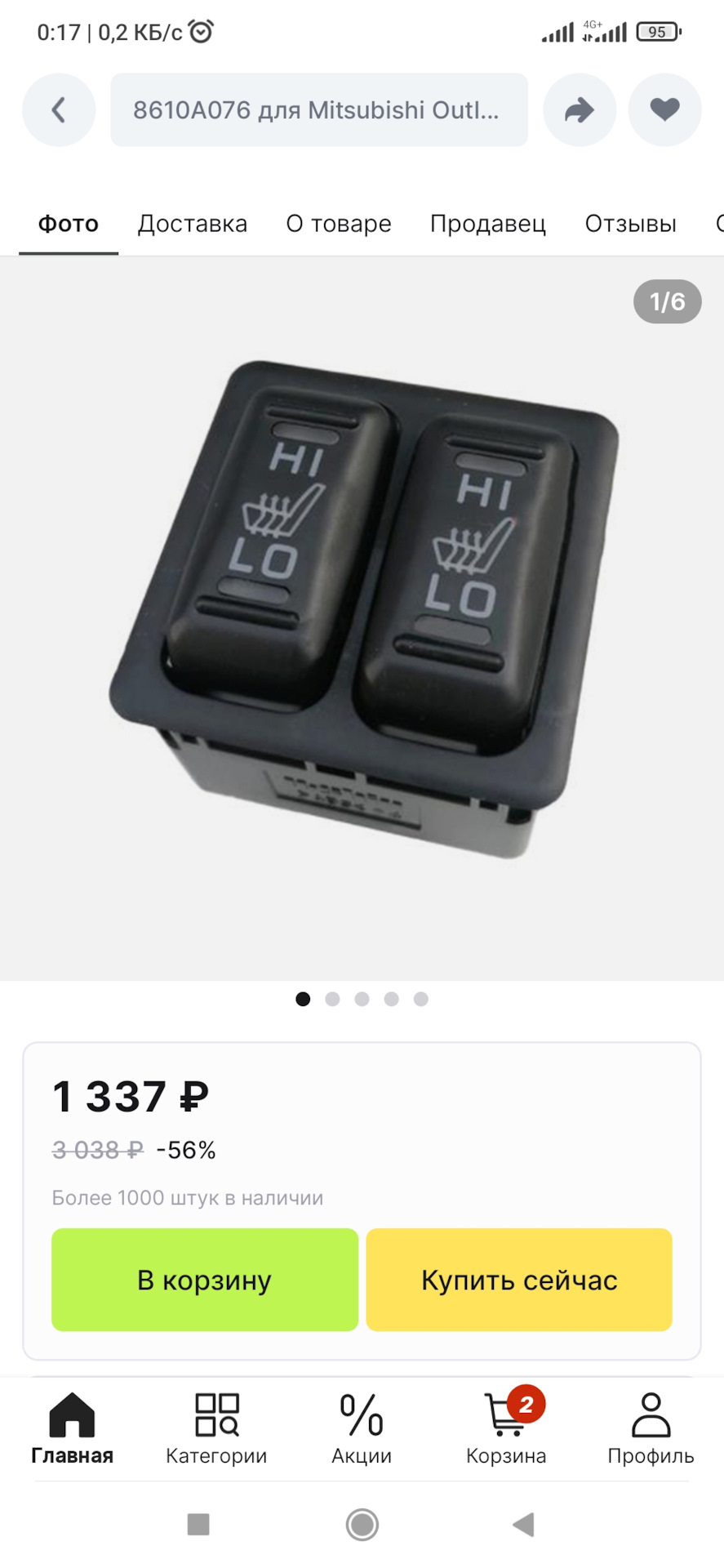Switch to the Доставка tab
This screenshot has height=1568, width=724.
(193, 224)
